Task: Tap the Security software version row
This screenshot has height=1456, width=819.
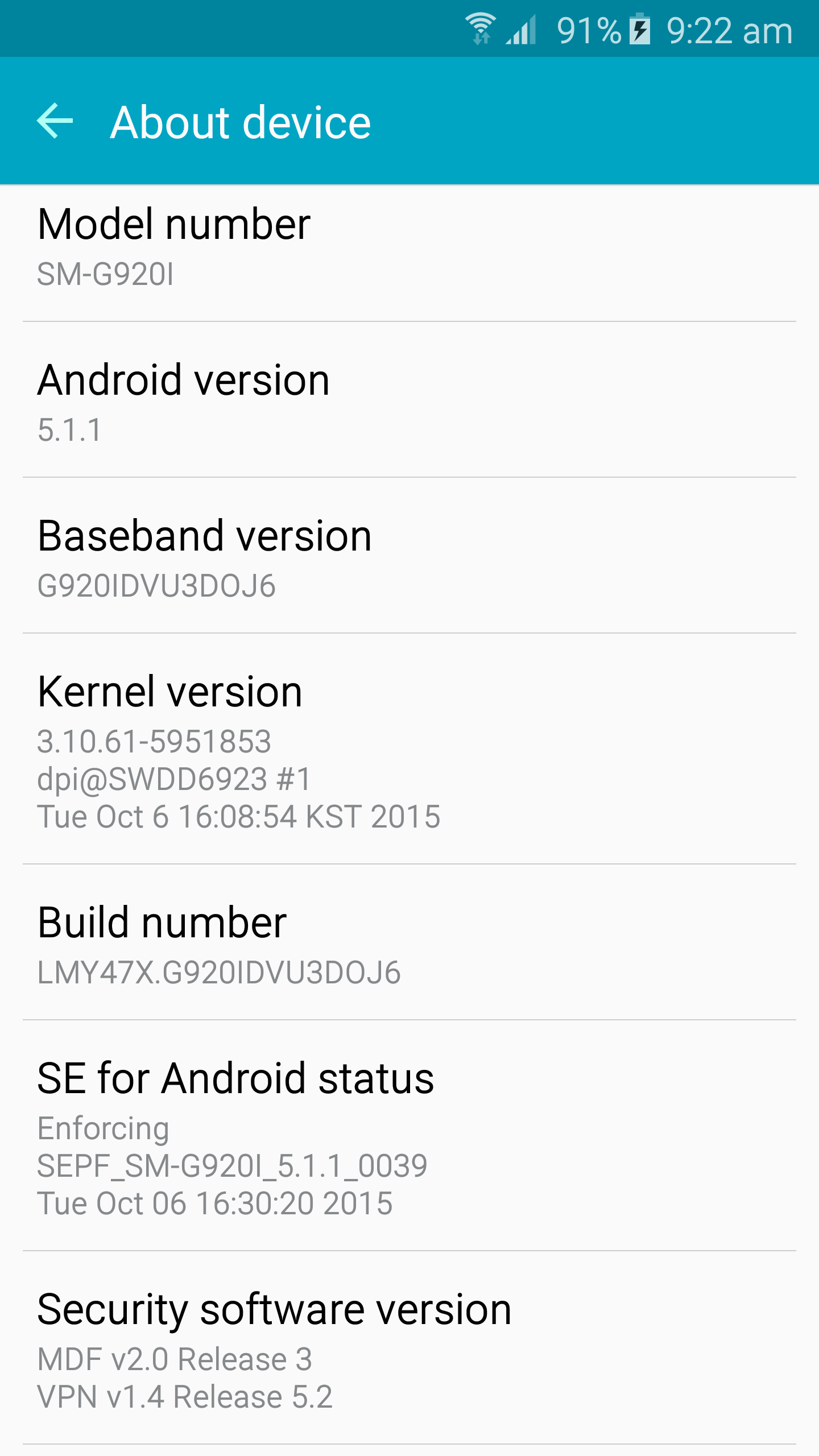Action: point(409,1348)
